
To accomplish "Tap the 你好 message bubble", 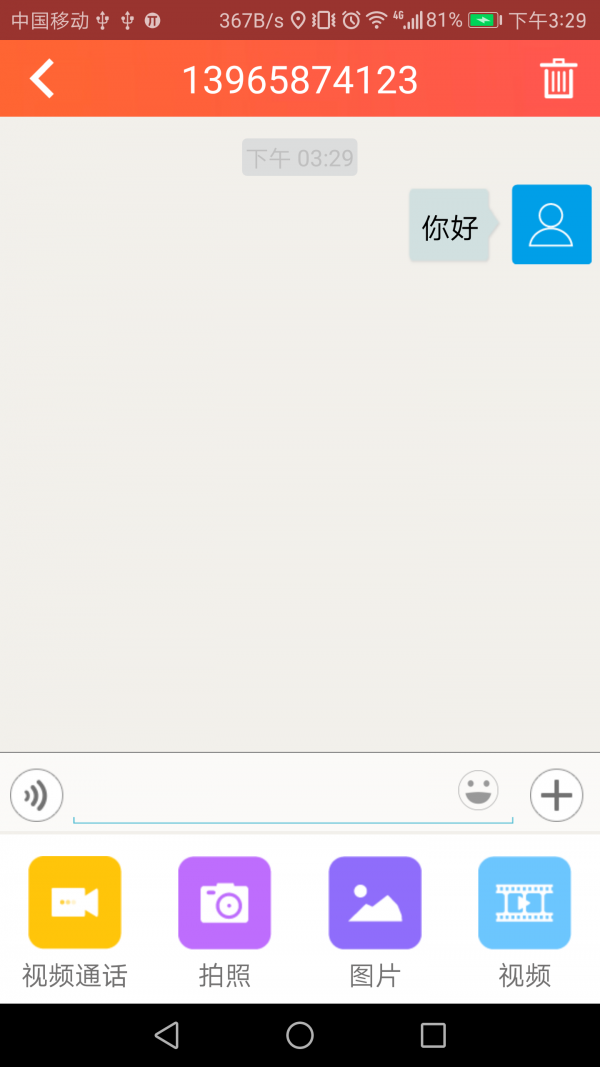I will coord(450,227).
